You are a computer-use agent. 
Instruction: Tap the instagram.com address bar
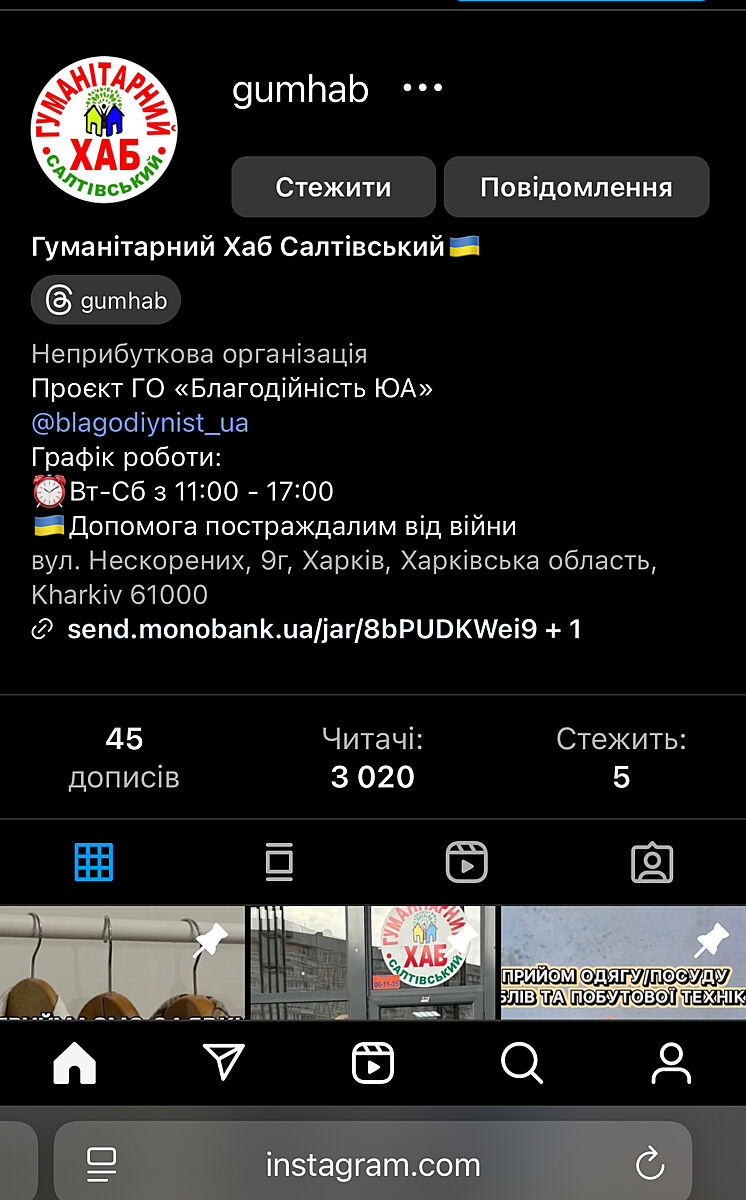[x=372, y=1164]
